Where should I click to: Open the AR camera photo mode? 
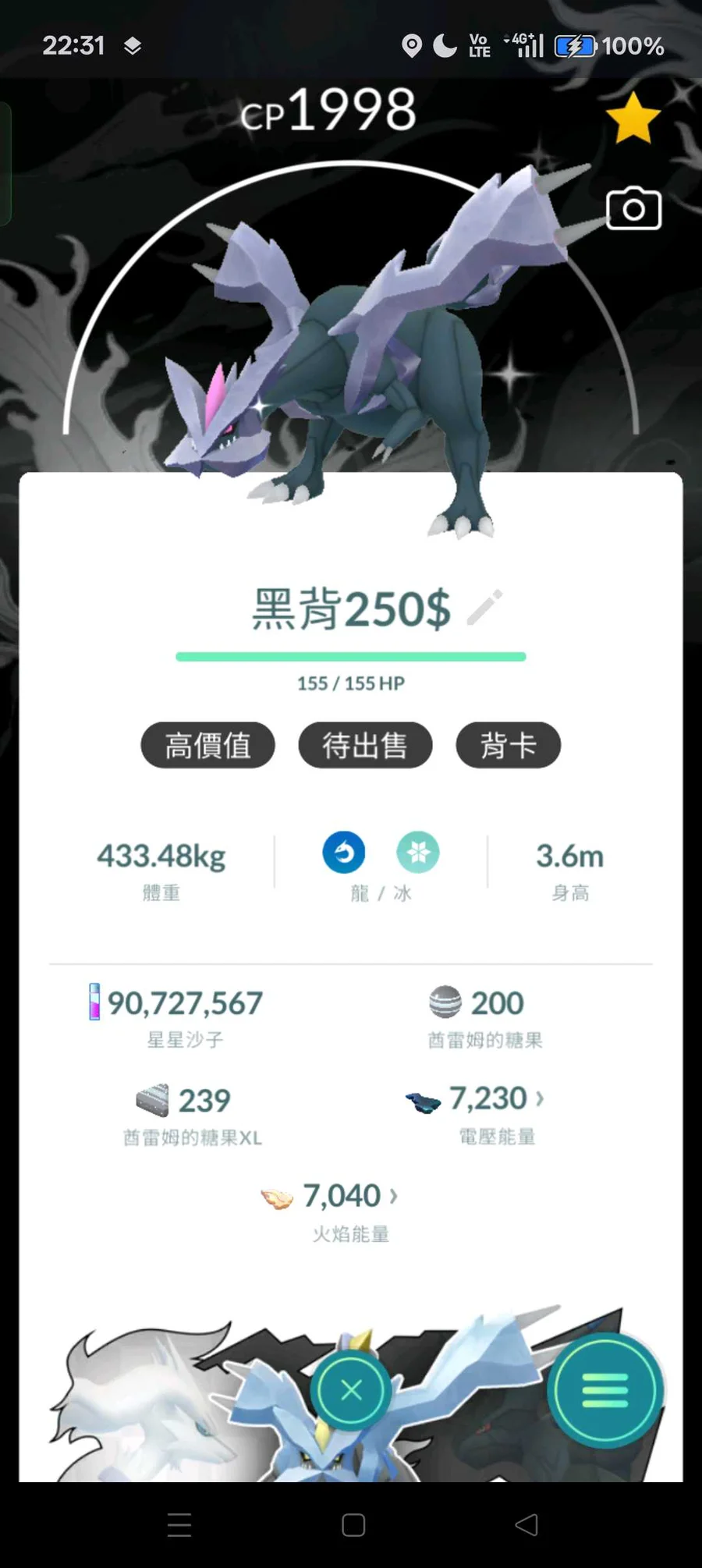(633, 209)
